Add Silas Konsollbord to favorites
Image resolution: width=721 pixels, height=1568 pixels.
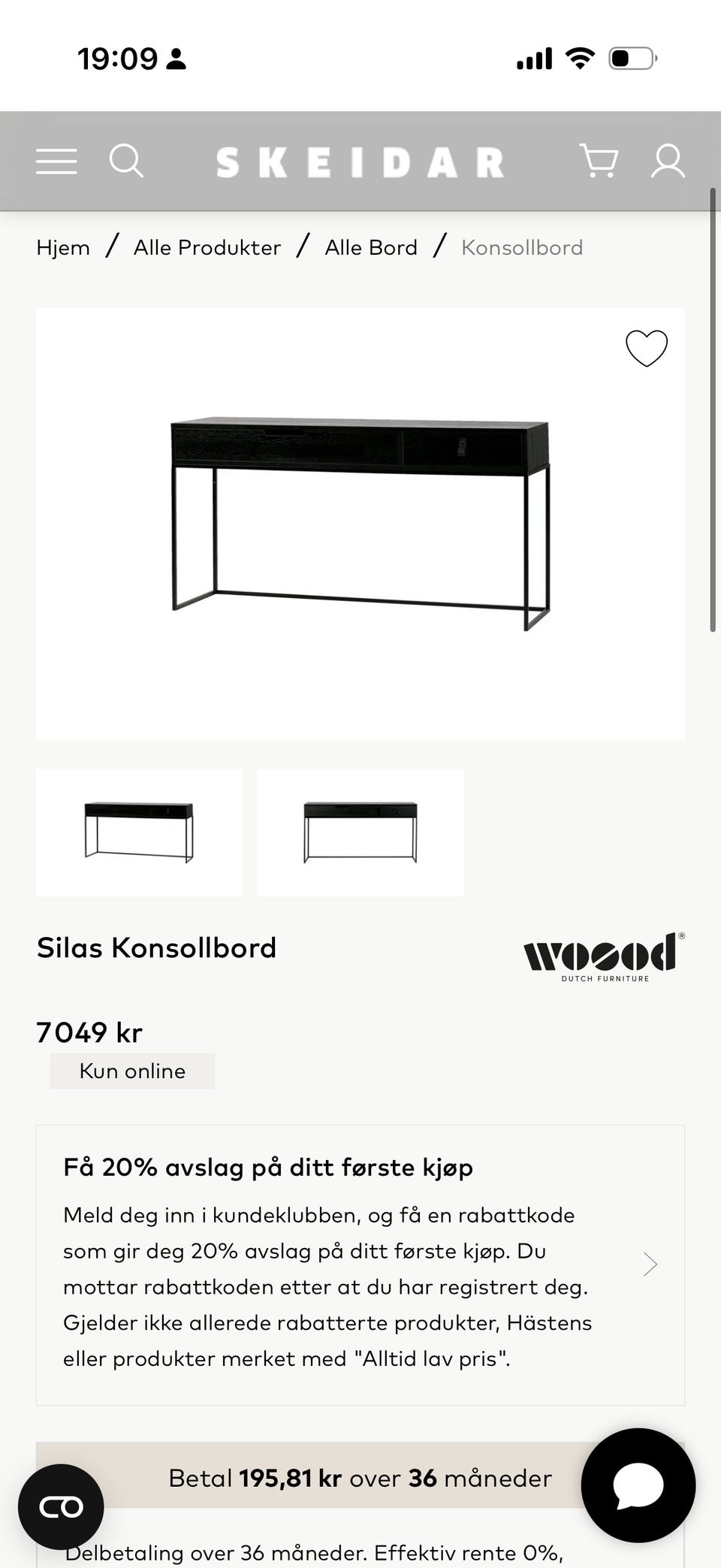(x=647, y=349)
